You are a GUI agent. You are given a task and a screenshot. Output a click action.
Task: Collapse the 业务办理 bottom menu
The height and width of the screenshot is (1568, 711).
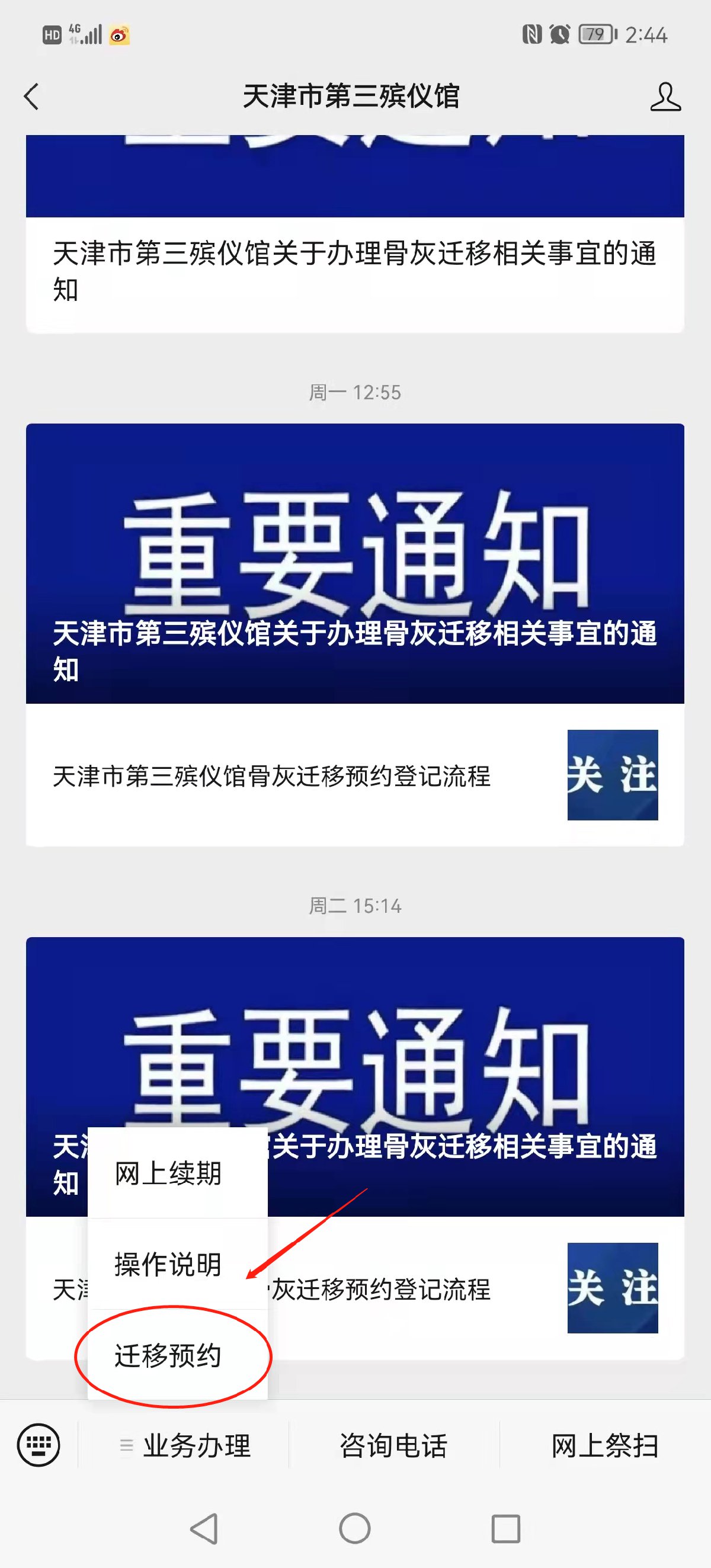185,1445
